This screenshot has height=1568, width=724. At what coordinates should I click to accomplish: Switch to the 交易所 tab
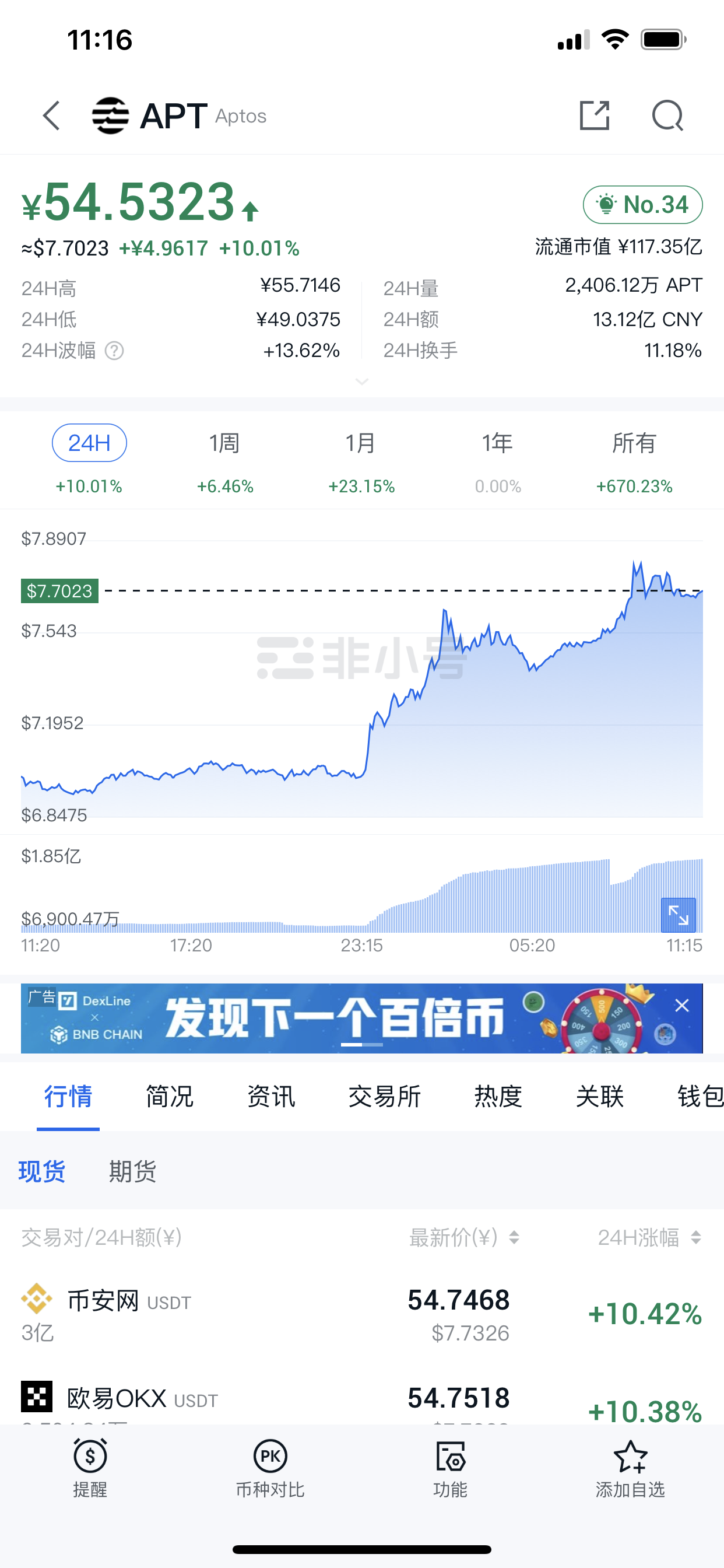(385, 1096)
